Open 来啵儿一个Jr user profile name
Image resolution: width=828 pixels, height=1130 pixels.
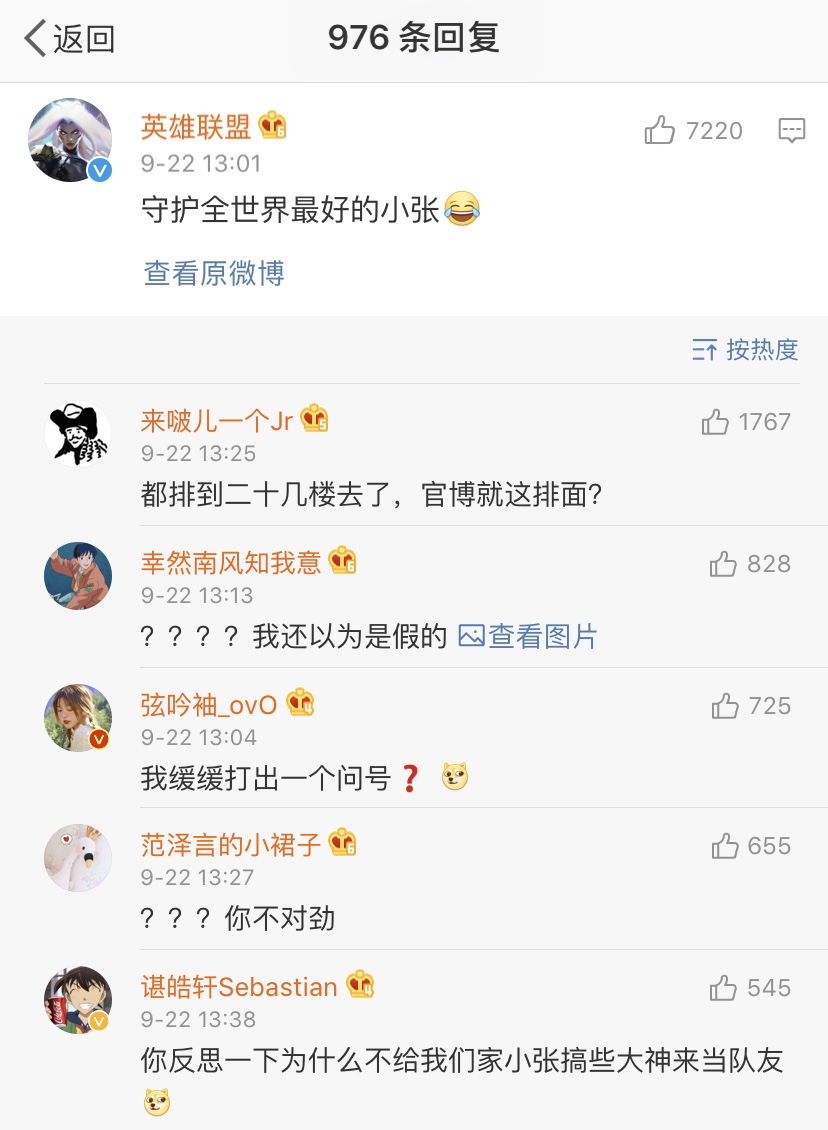217,421
